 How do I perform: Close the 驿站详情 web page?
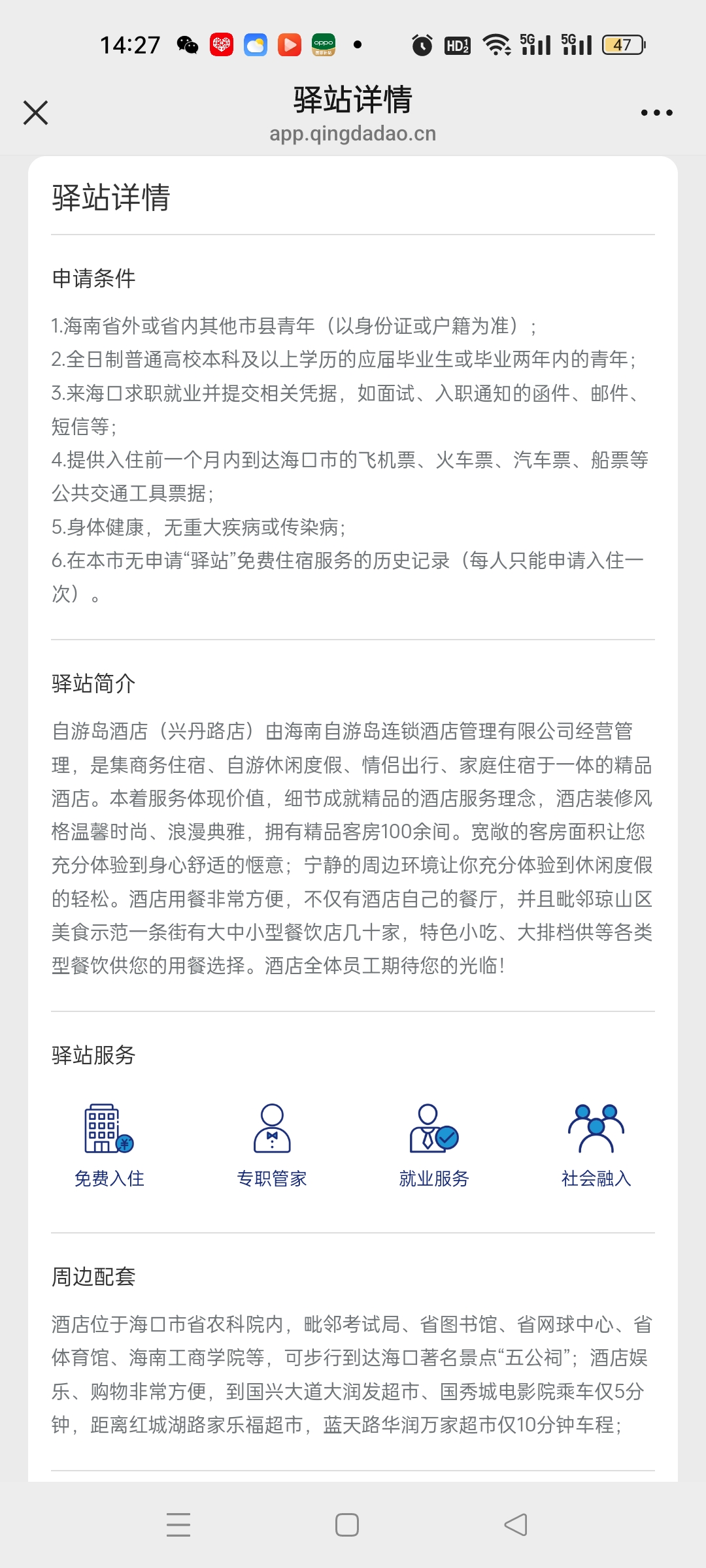[x=36, y=112]
